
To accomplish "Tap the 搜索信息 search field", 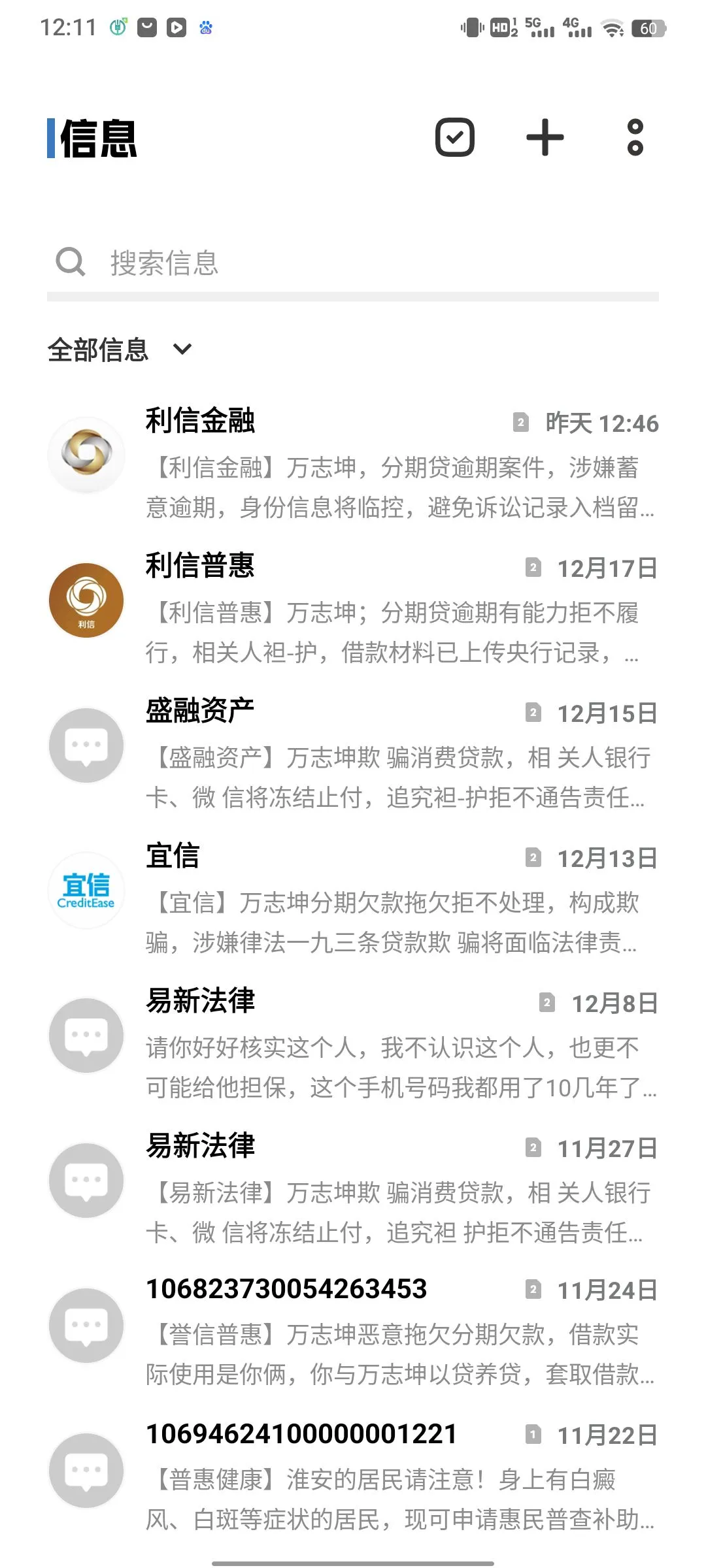I will click(353, 263).
